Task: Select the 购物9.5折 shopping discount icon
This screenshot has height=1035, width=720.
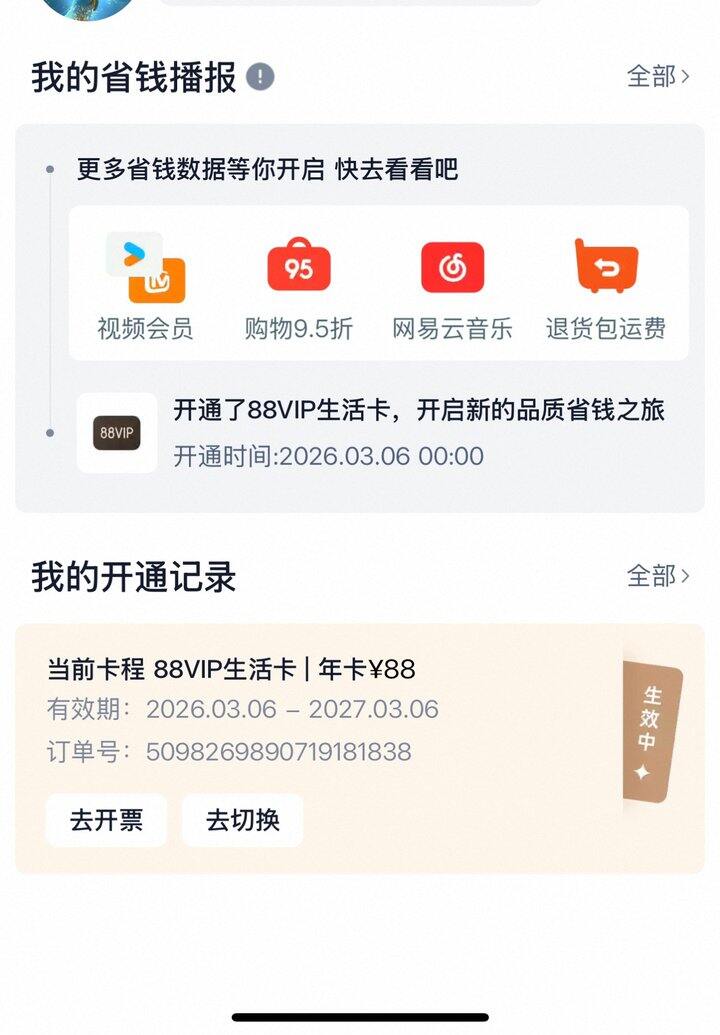Action: point(298,267)
